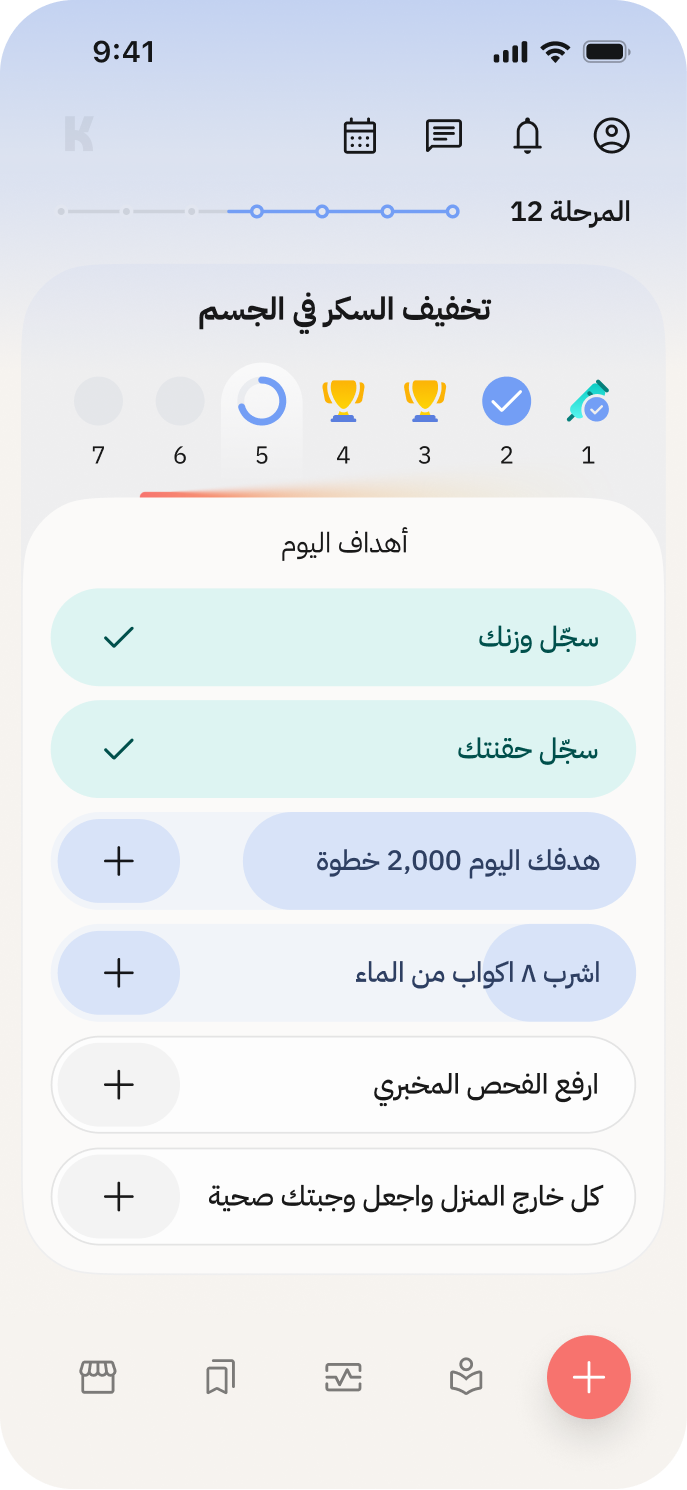Screen dimensions: 687x1490
Task: Switch to the reading person tab
Action: tap(466, 1378)
